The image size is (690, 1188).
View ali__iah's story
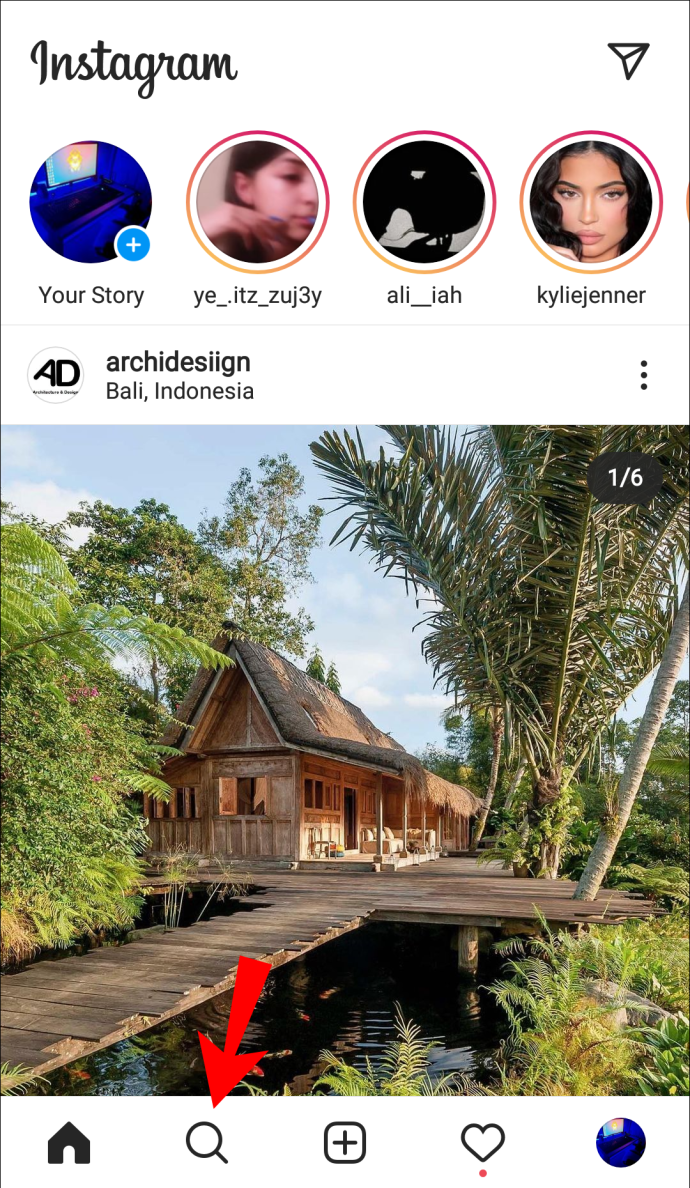click(424, 202)
